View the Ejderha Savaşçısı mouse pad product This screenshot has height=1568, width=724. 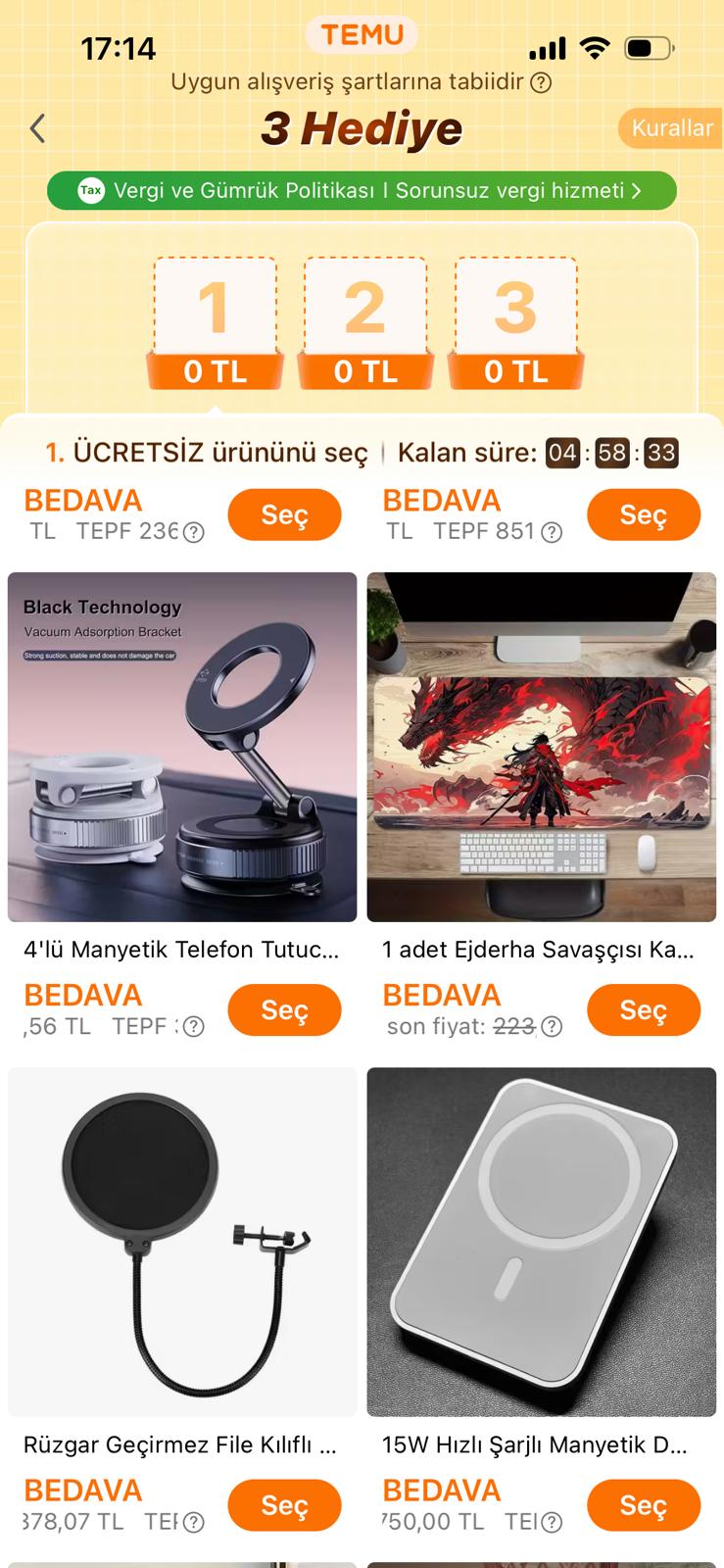541,747
